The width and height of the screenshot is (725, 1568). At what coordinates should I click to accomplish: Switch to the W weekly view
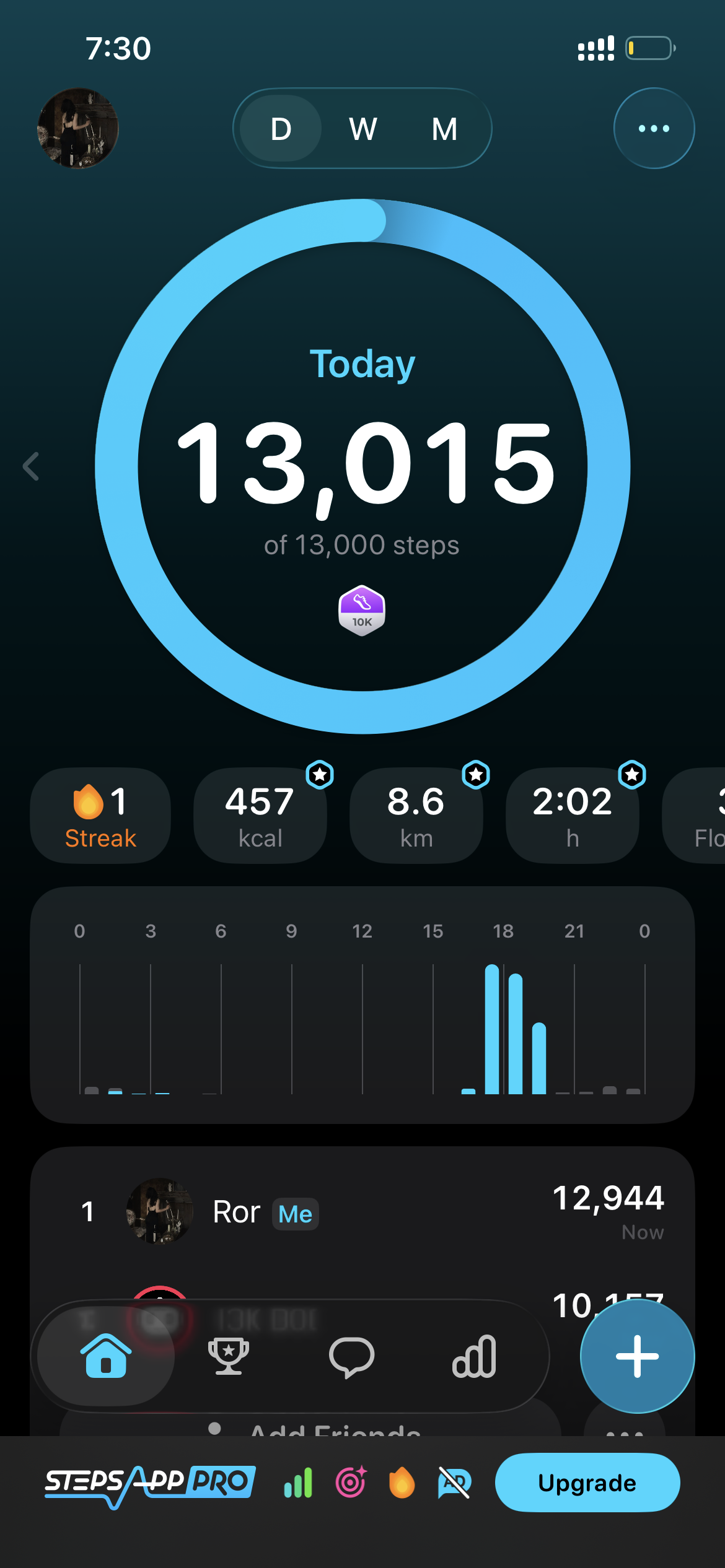(x=362, y=129)
